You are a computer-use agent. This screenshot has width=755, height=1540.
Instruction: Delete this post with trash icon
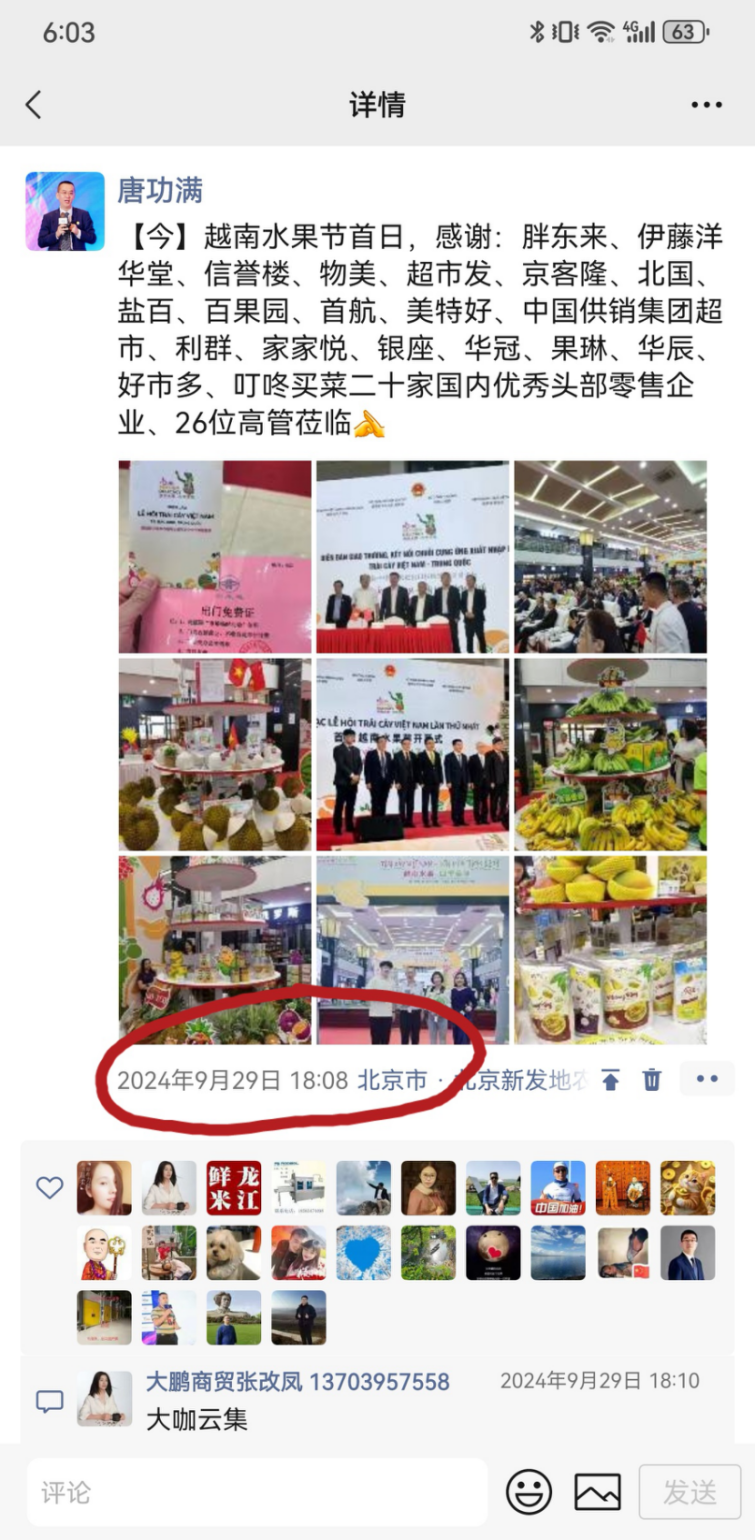coord(652,1080)
